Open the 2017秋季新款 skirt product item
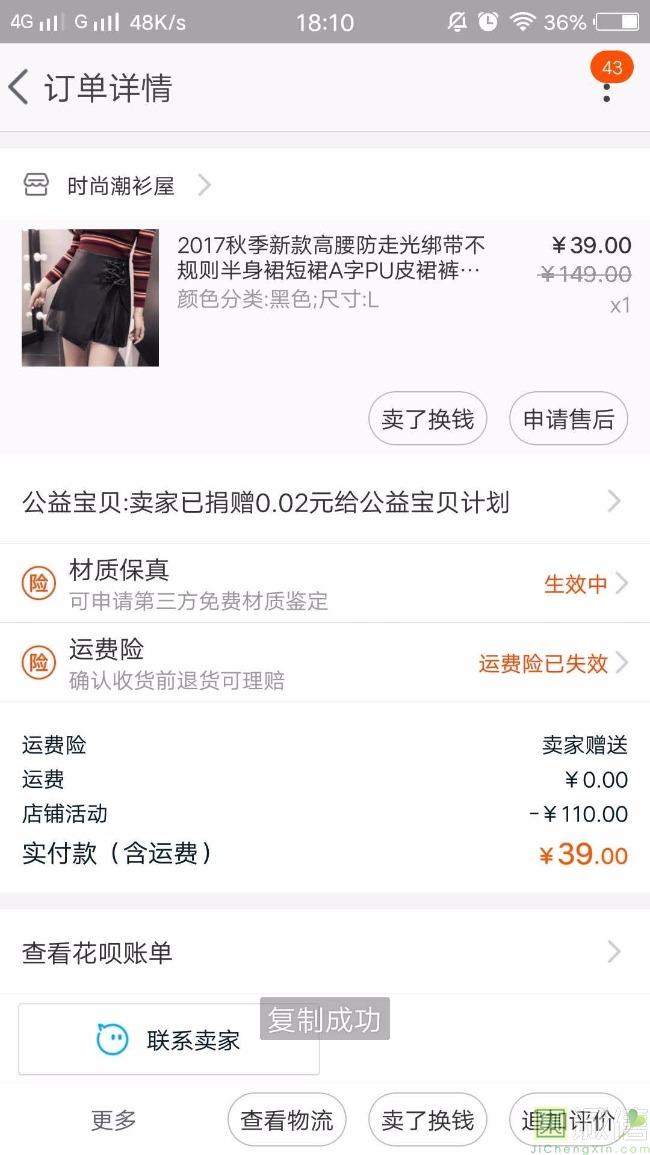 pos(325,298)
